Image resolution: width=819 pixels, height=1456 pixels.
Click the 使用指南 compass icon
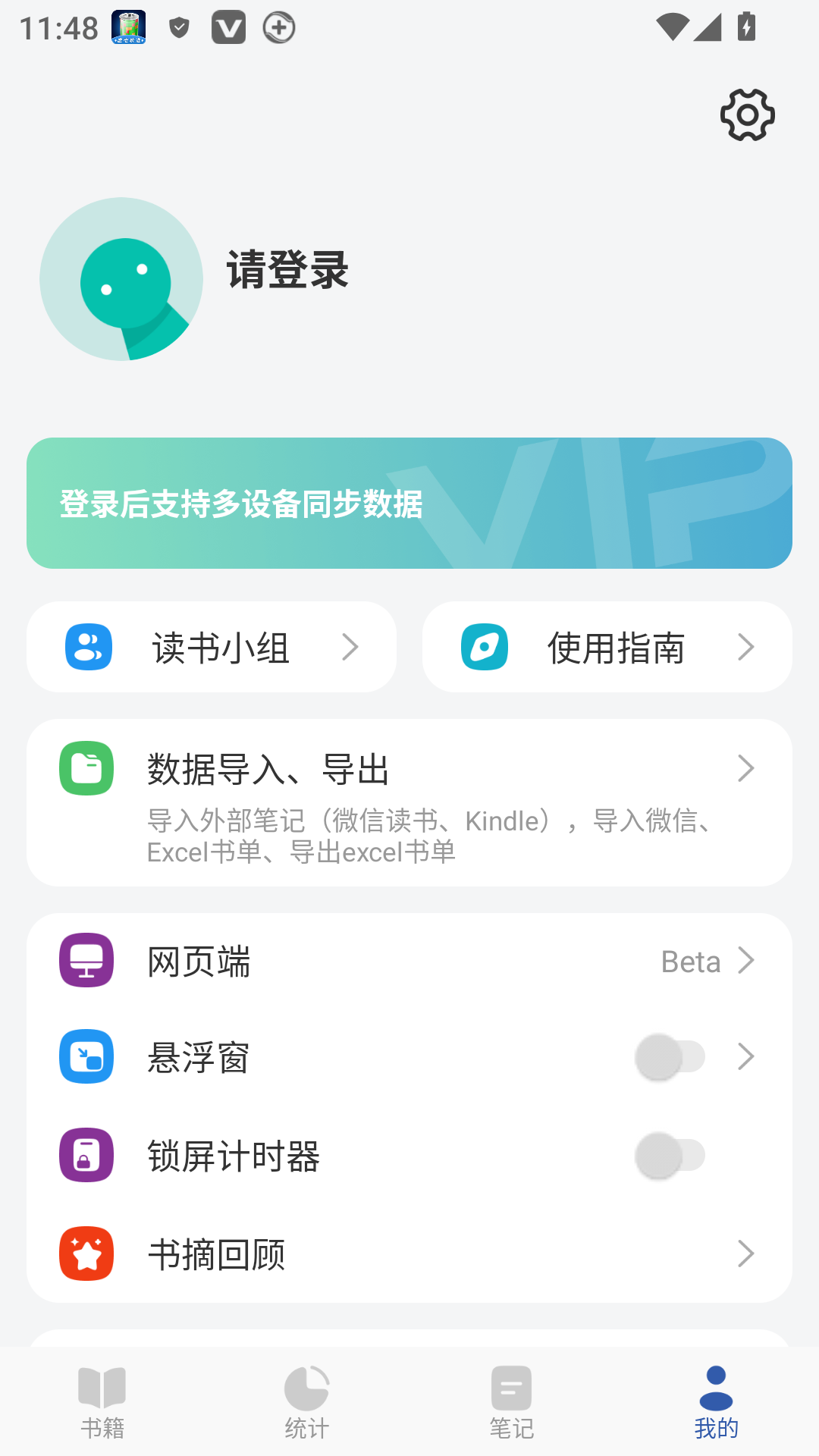coord(484,646)
